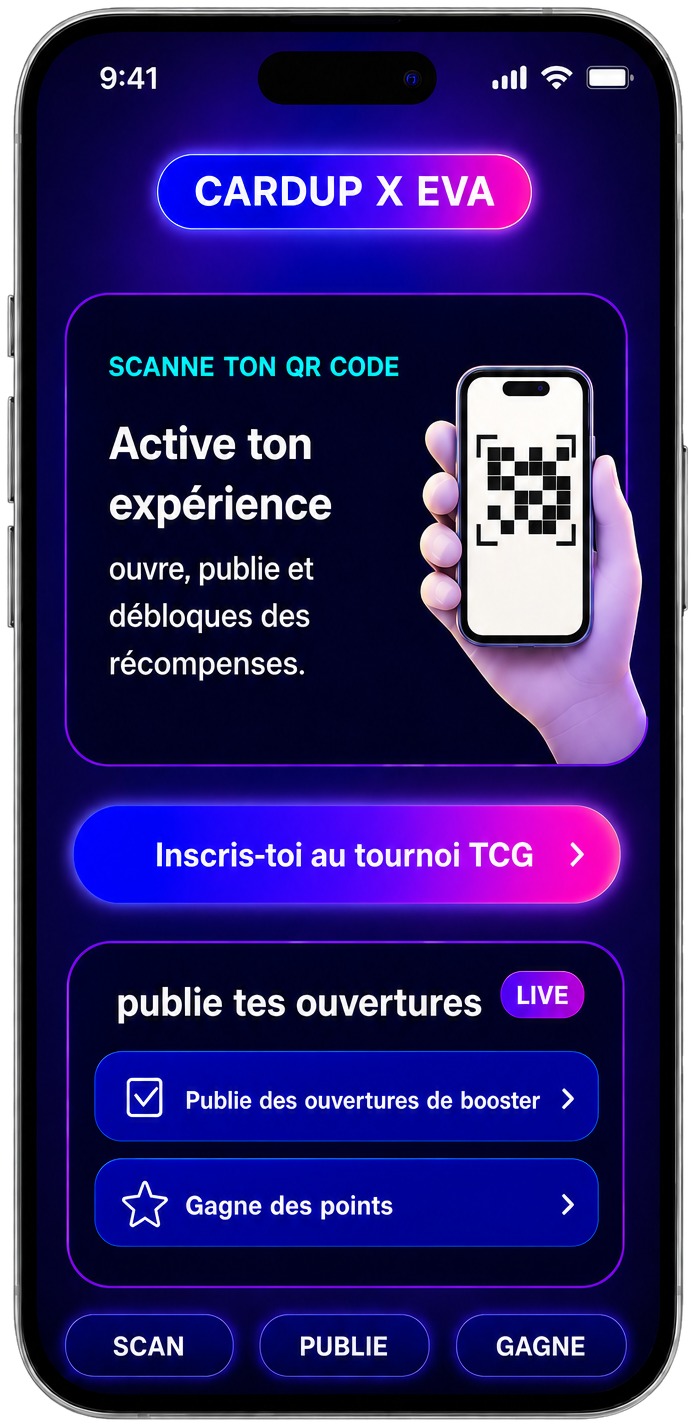Tap Inscris-toi au tournoi TCG button
The width and height of the screenshot is (695, 1427).
(346, 855)
